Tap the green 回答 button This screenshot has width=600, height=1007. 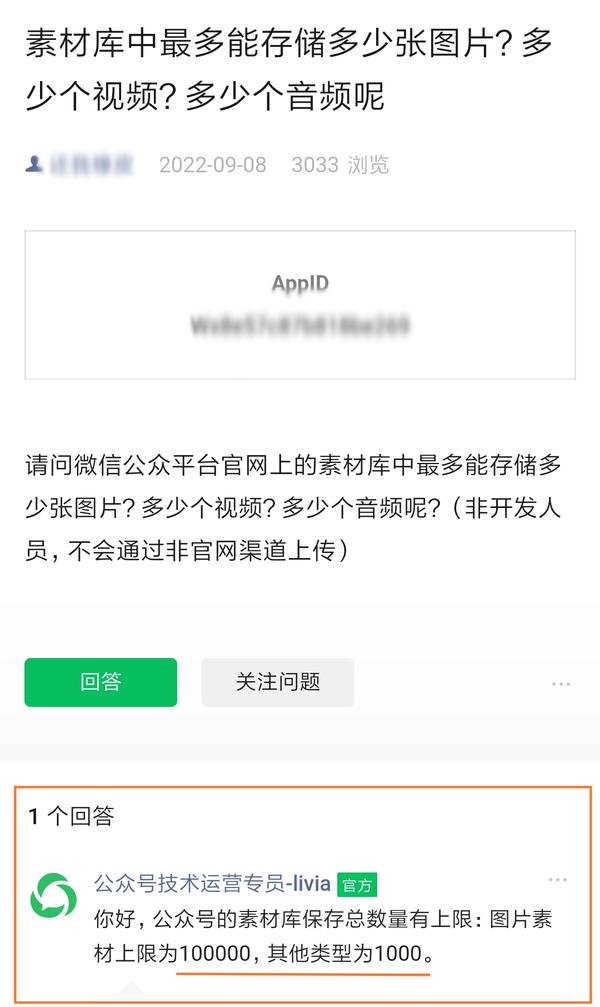click(x=101, y=682)
